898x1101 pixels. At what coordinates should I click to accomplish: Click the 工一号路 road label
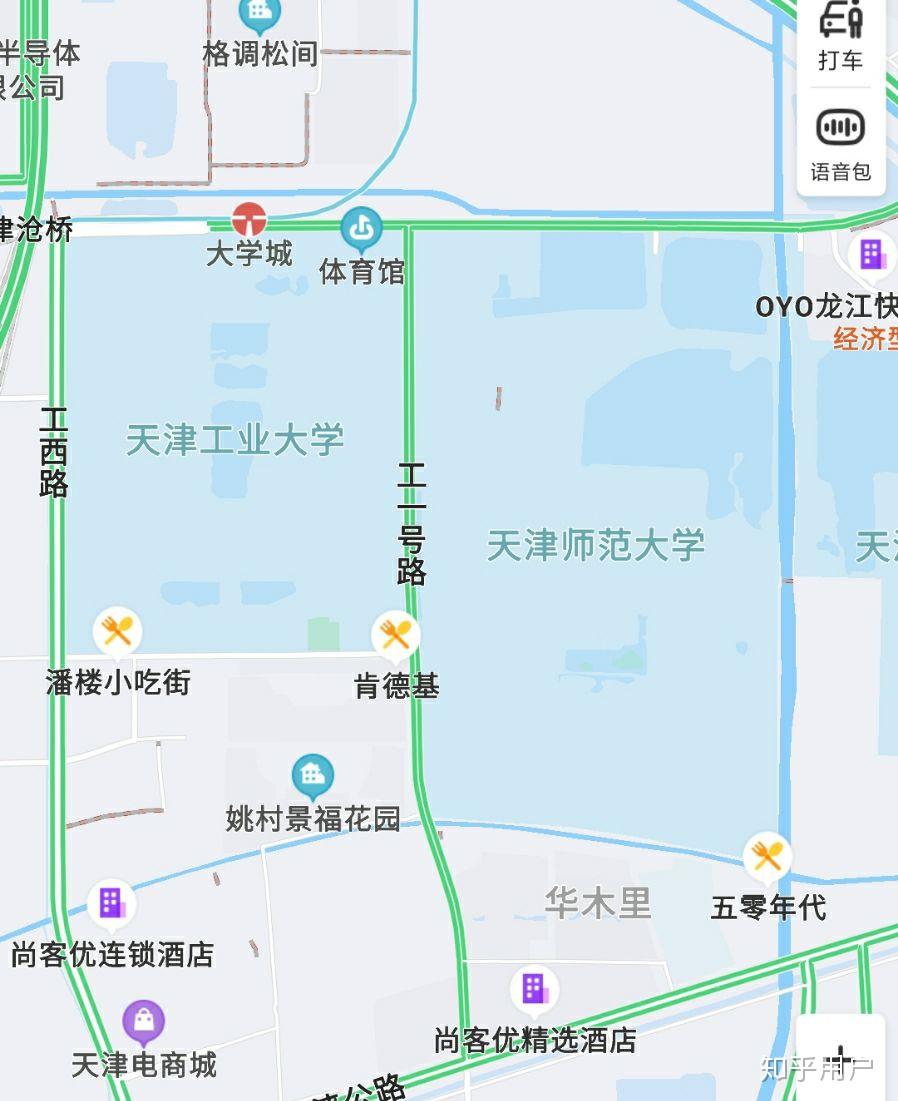[412, 523]
